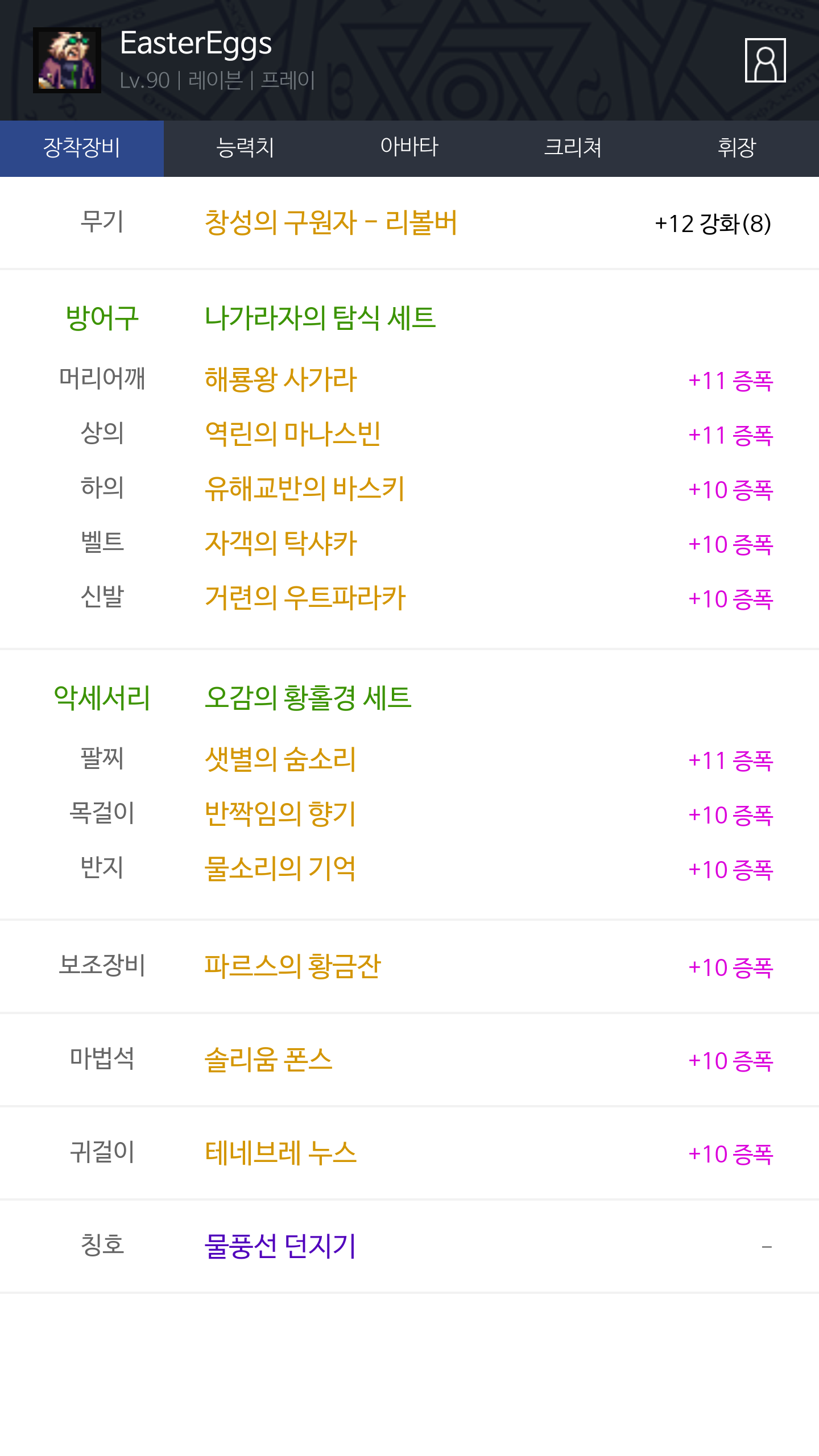Open weapon 창성의 구원자 - 리볼버
819x1456 pixels.
[x=330, y=223]
